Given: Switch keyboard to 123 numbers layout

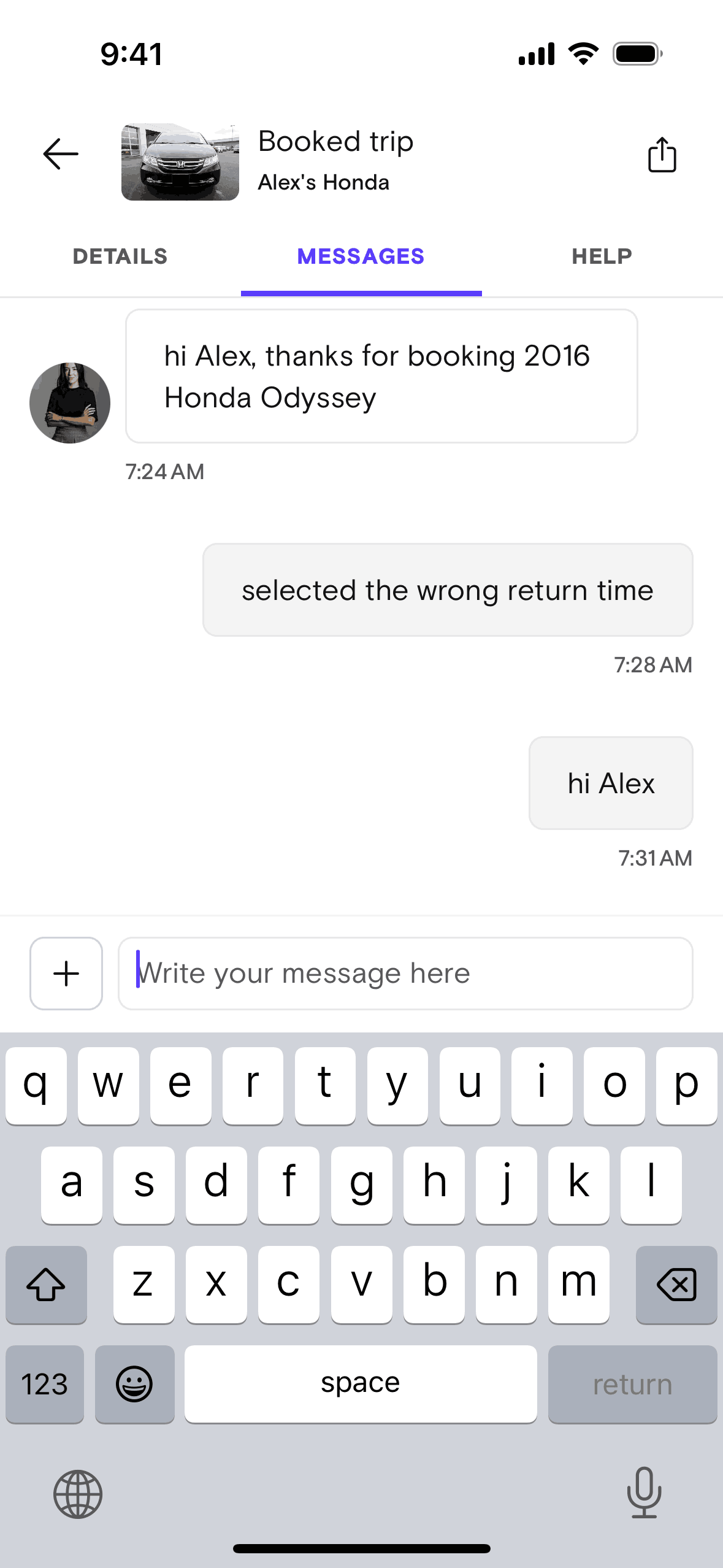Looking at the screenshot, I should click(x=45, y=1385).
